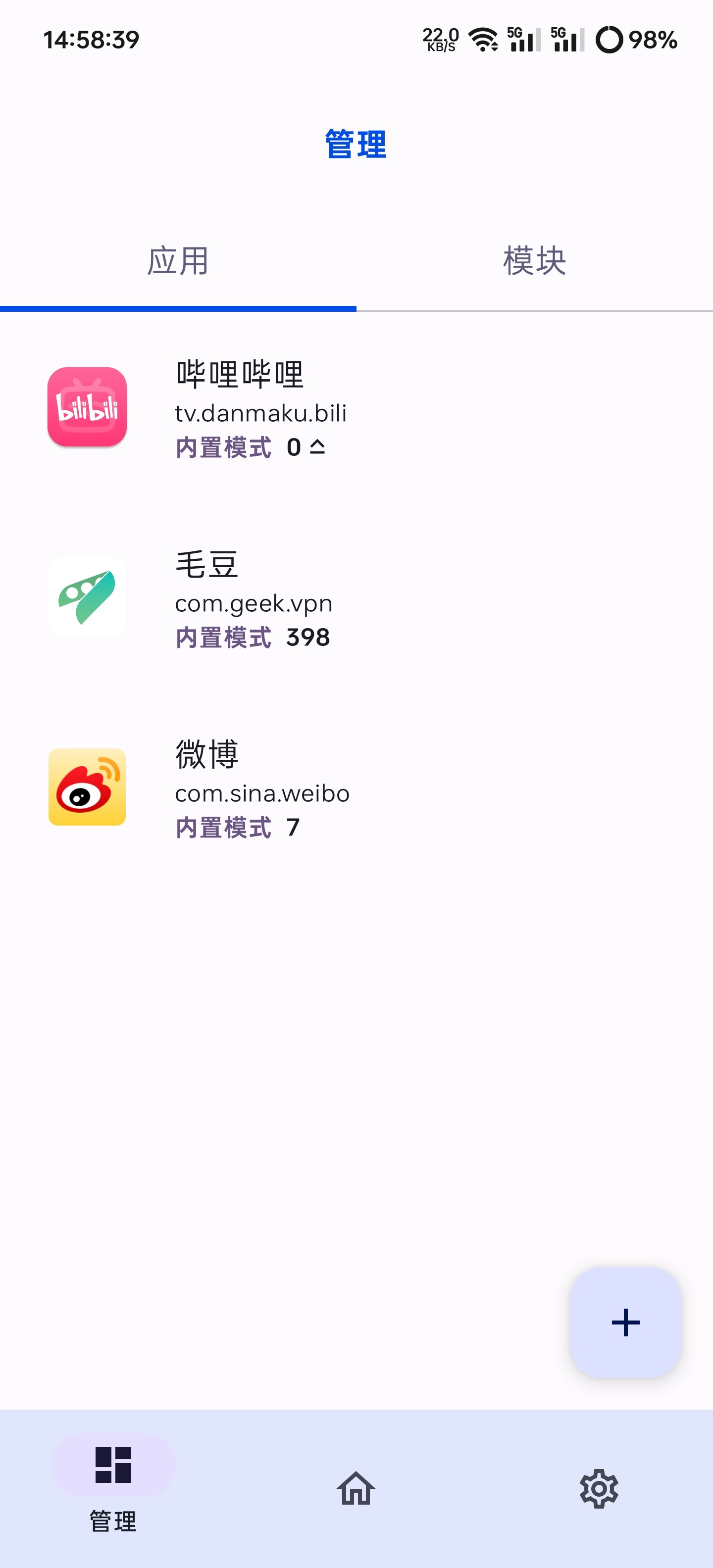Image resolution: width=713 pixels, height=1568 pixels.
Task: Switch to the 模块 tab
Action: [x=534, y=260]
